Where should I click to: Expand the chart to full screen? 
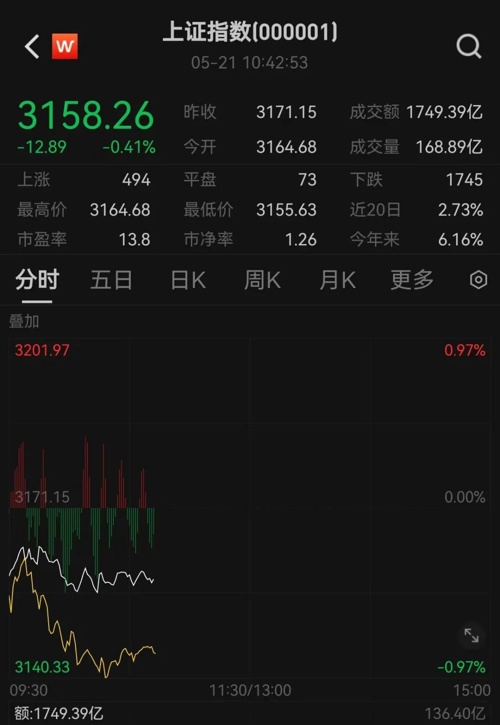pos(471,636)
